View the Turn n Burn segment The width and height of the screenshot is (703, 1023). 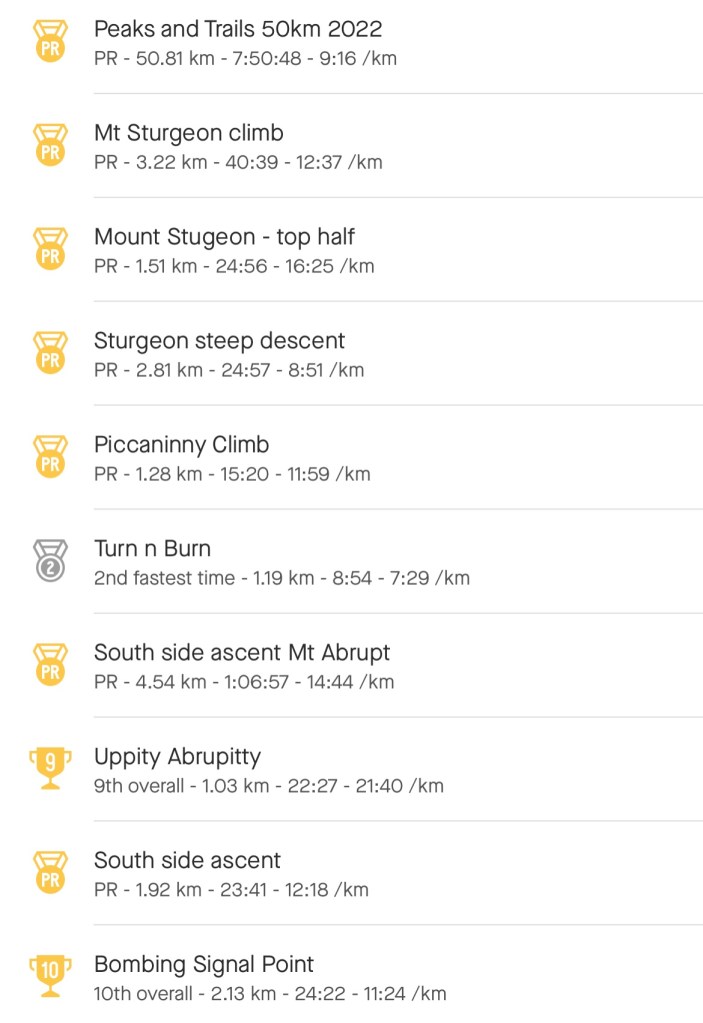coord(152,550)
